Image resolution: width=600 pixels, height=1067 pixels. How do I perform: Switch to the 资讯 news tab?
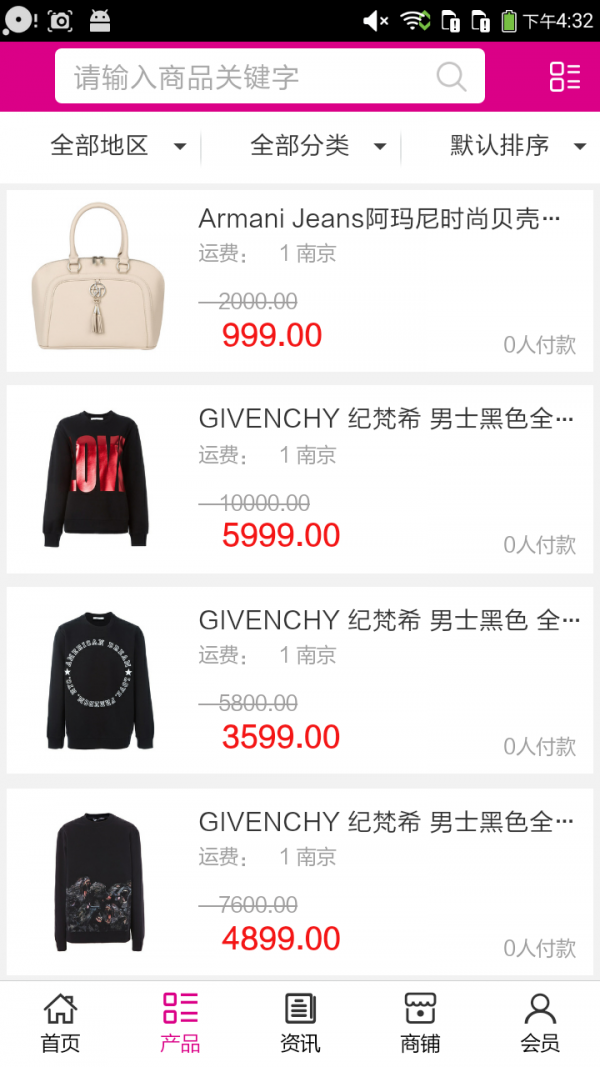[300, 1023]
